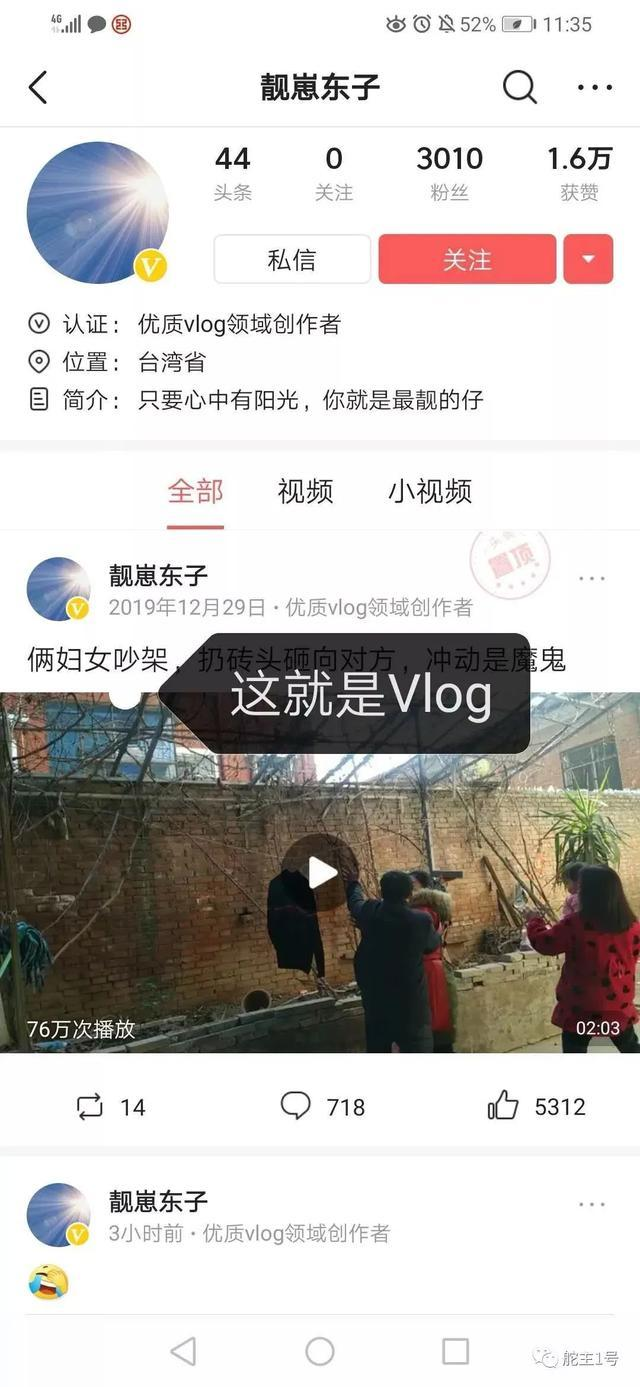Repost the pinned video with 14 shares

[x=110, y=1106]
